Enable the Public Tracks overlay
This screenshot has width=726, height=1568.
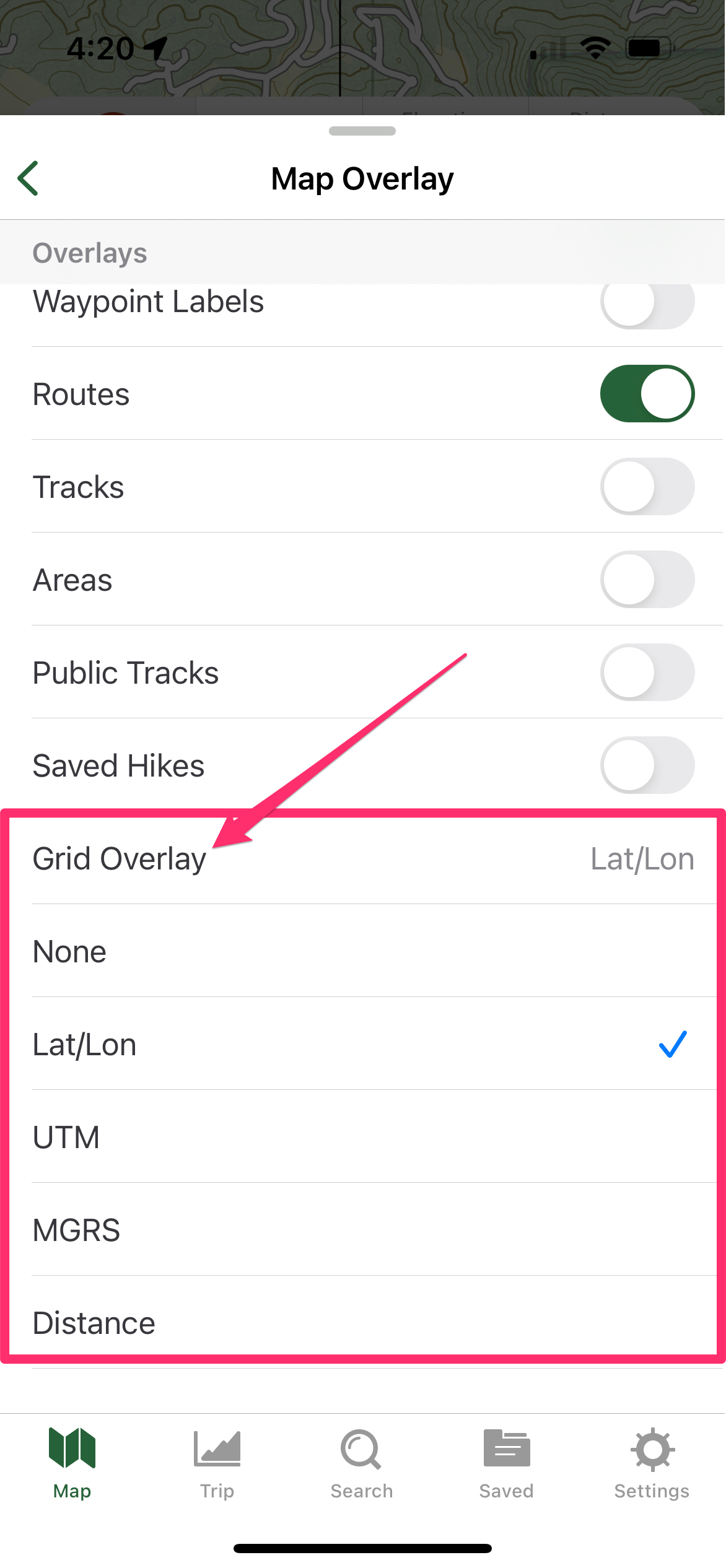point(647,673)
